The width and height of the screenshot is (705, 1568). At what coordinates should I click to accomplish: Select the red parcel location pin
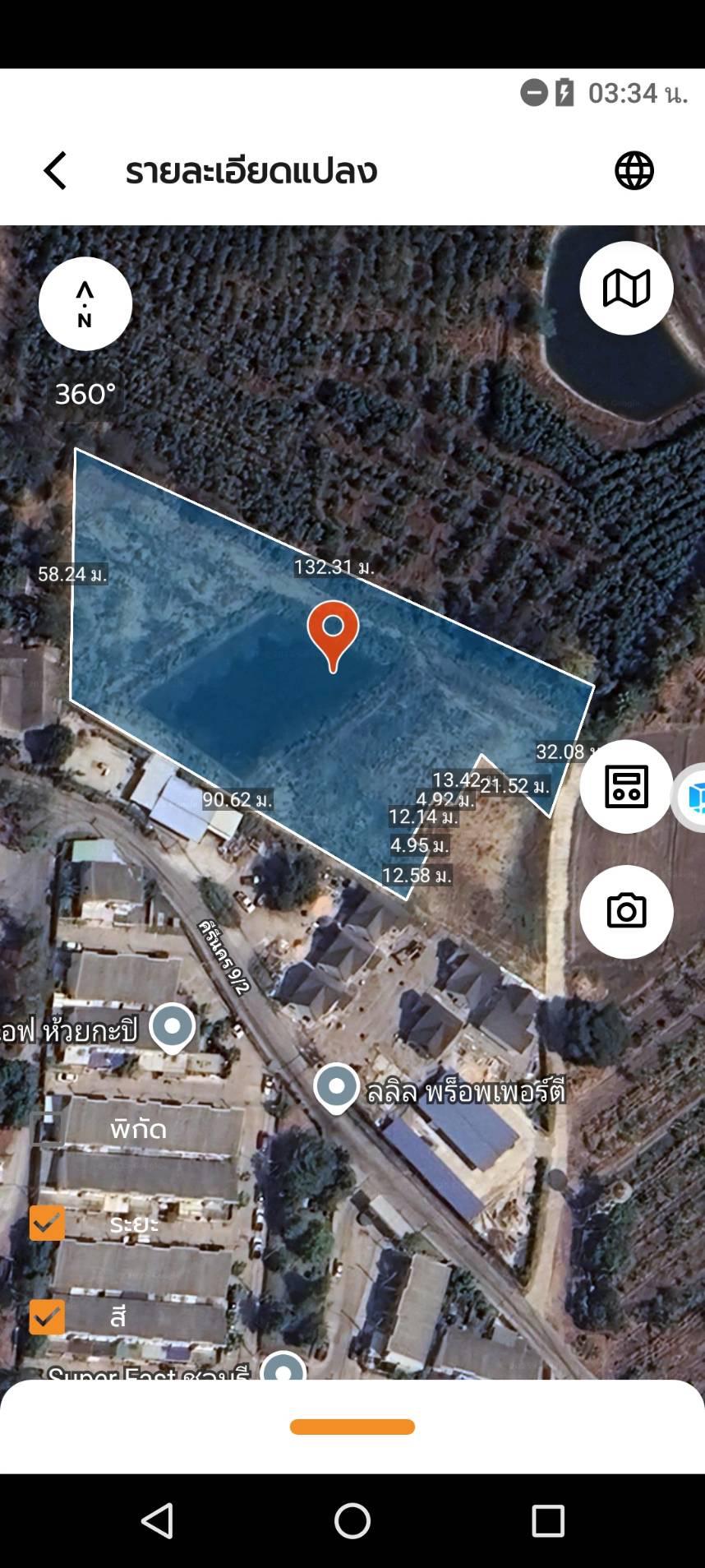click(333, 636)
